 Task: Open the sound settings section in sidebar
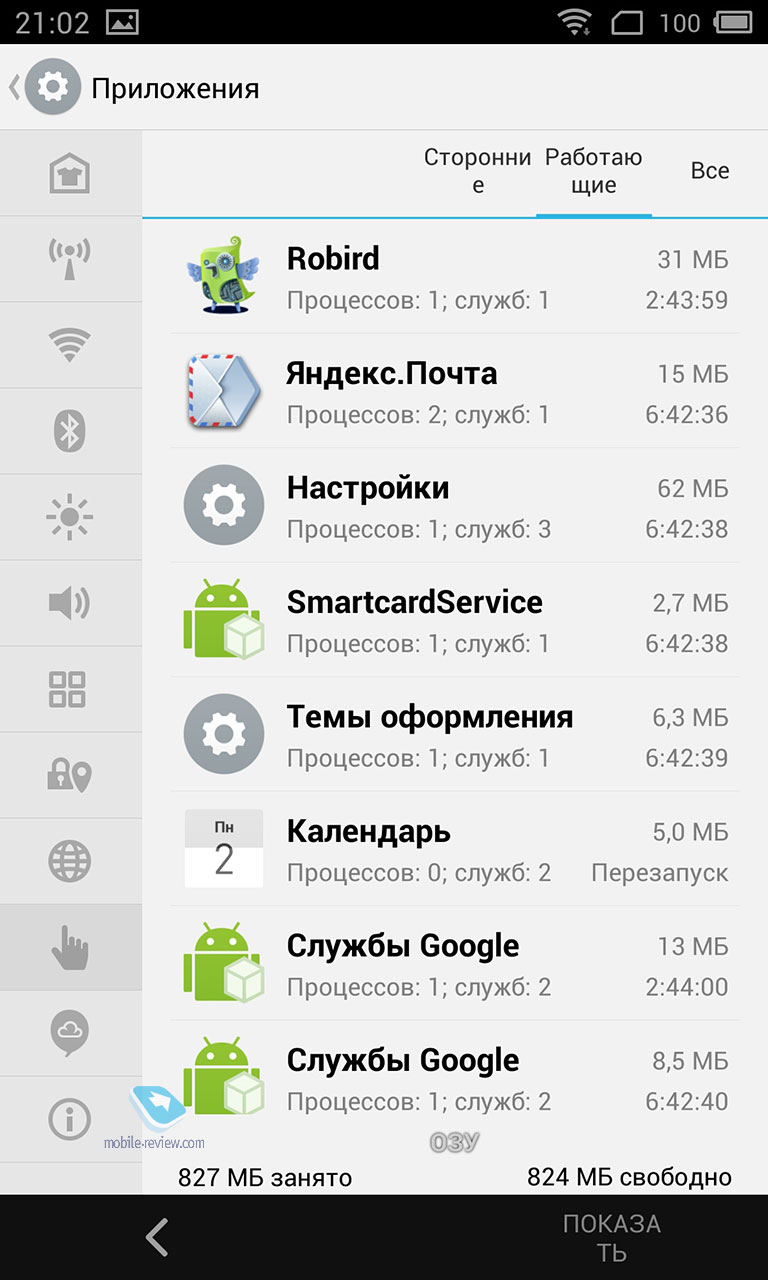pyautogui.click(x=70, y=603)
